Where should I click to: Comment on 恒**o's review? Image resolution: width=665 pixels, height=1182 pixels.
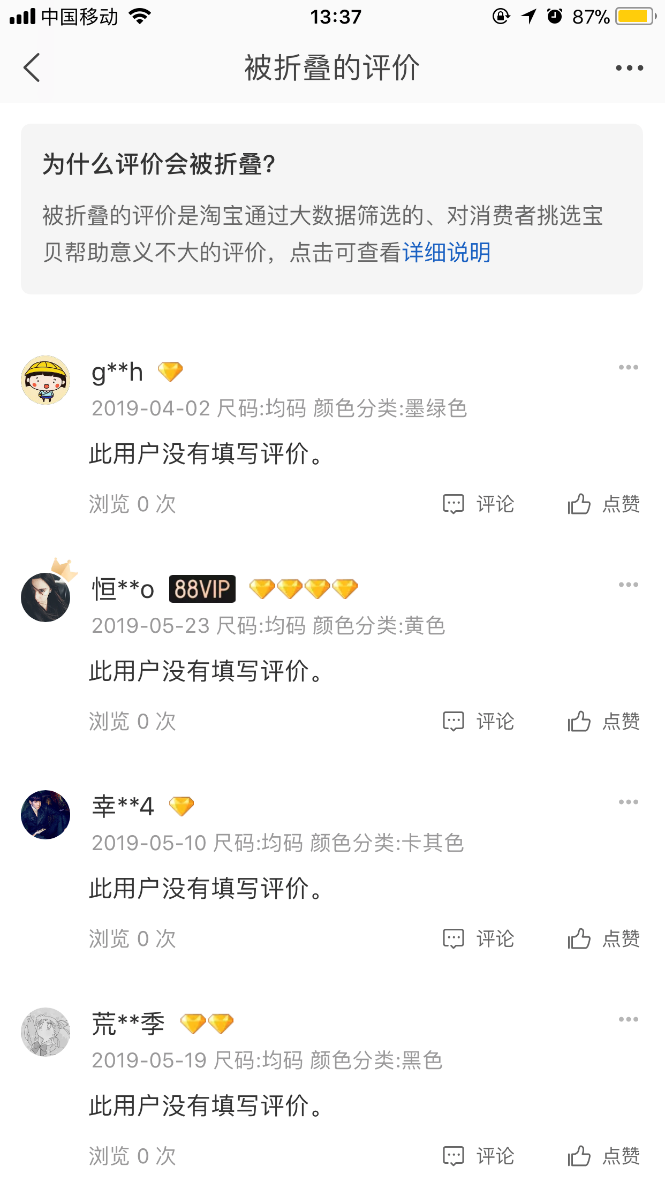[x=479, y=721]
